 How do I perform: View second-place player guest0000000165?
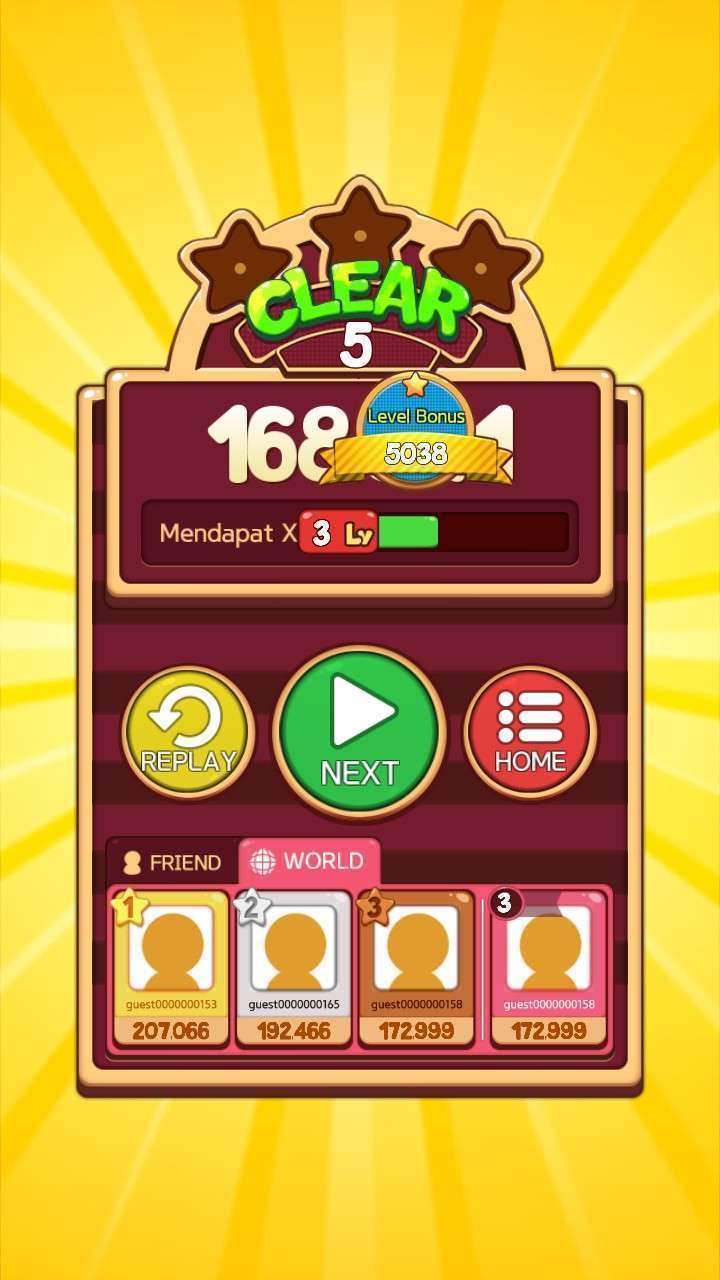293,968
